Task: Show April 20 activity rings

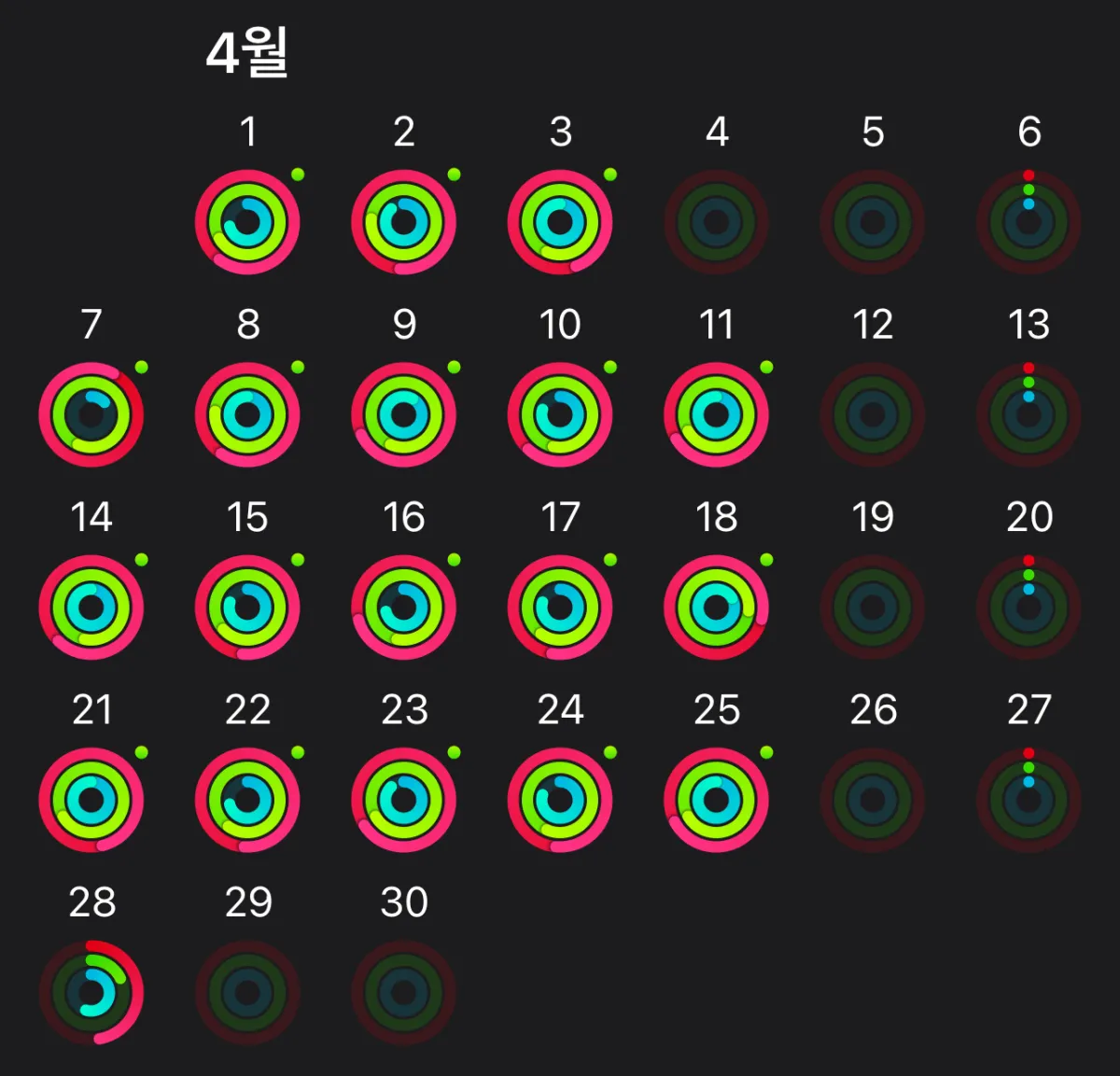Action: [1029, 608]
